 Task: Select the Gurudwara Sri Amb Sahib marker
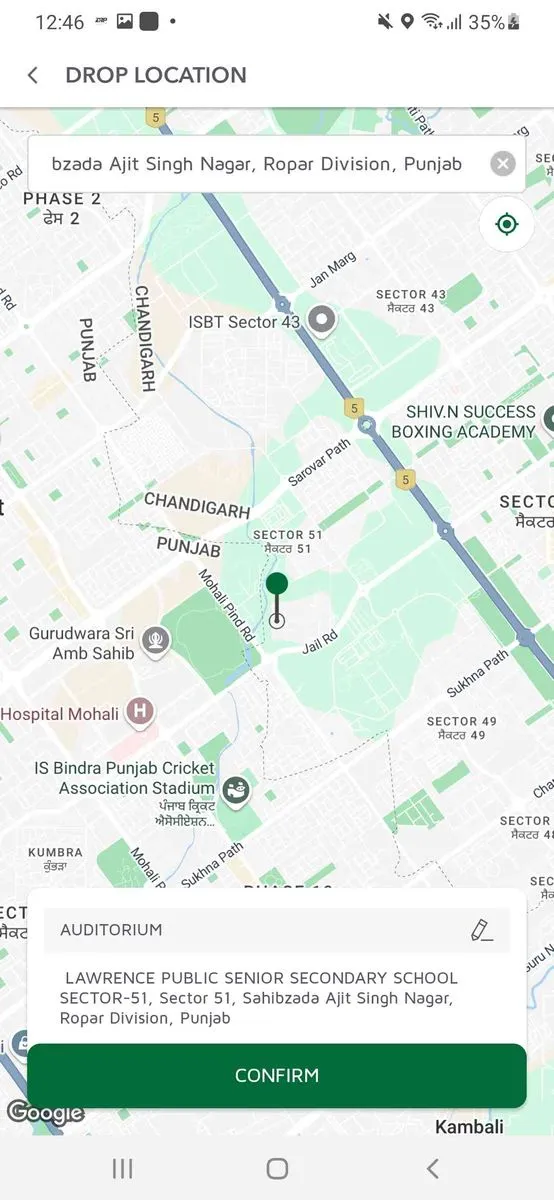tap(154, 639)
